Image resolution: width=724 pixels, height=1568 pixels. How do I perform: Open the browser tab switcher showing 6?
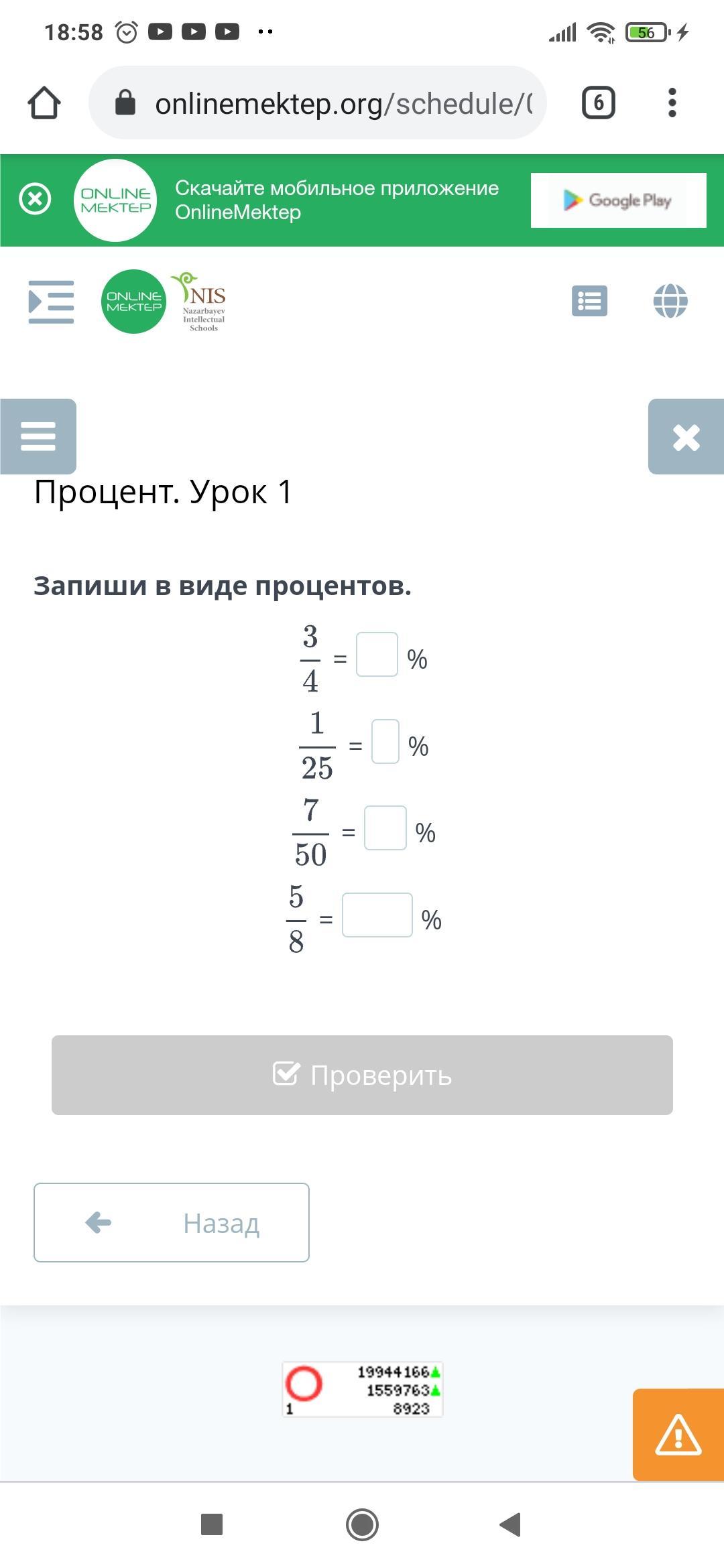pyautogui.click(x=598, y=103)
